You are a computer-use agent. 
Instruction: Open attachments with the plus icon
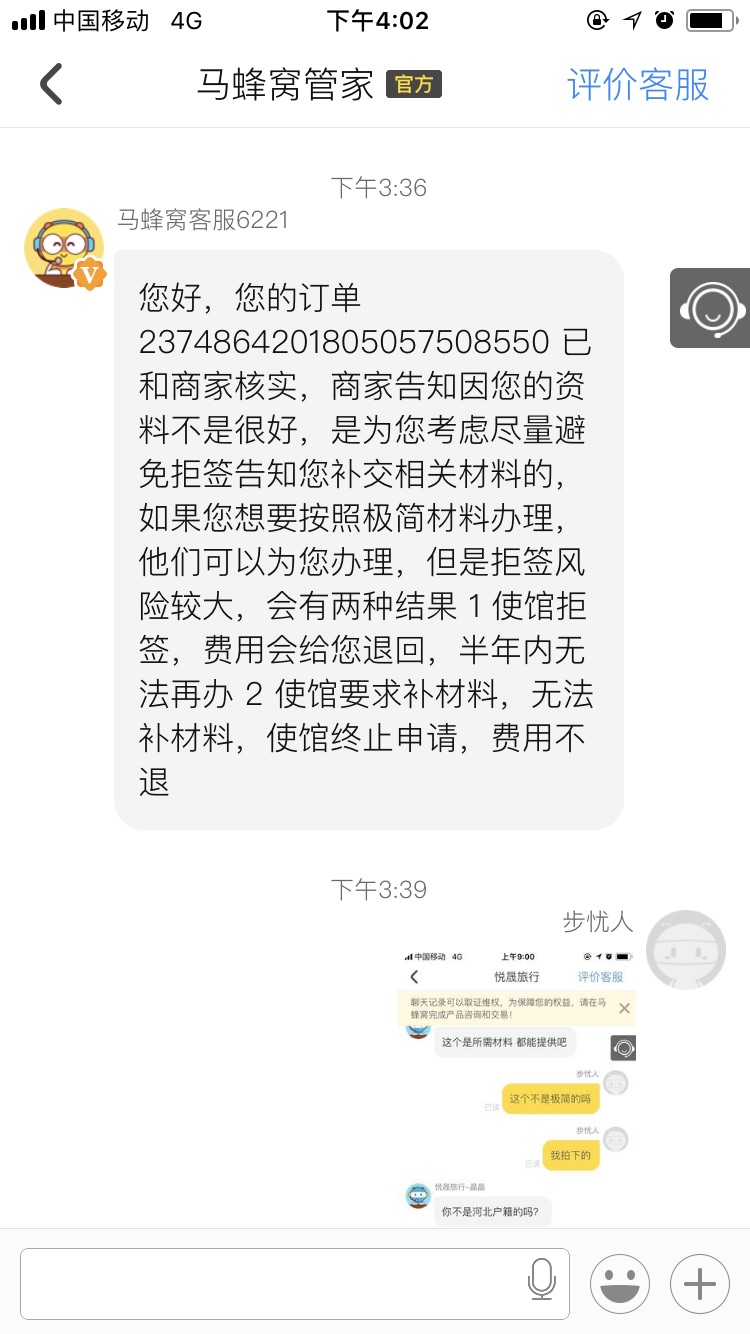(698, 1283)
